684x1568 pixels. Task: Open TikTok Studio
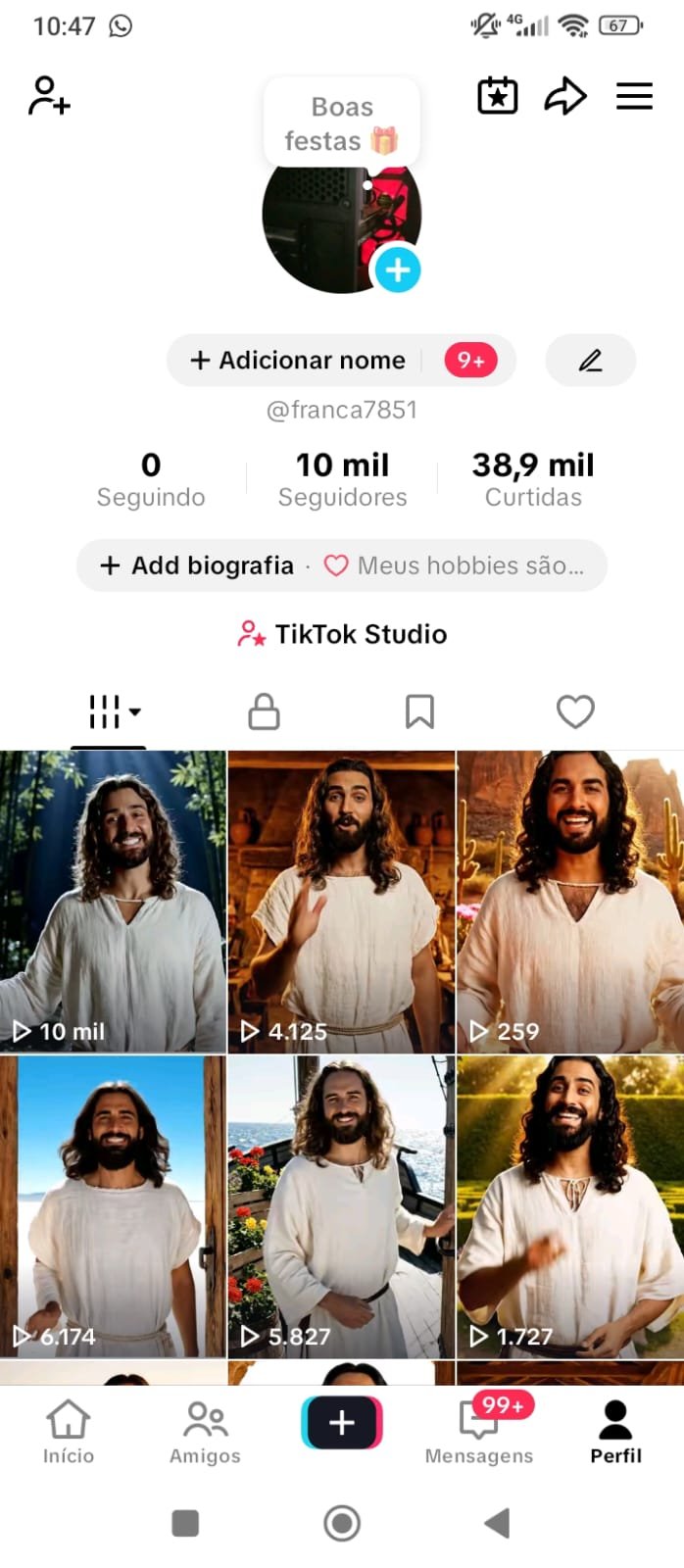pos(342,634)
